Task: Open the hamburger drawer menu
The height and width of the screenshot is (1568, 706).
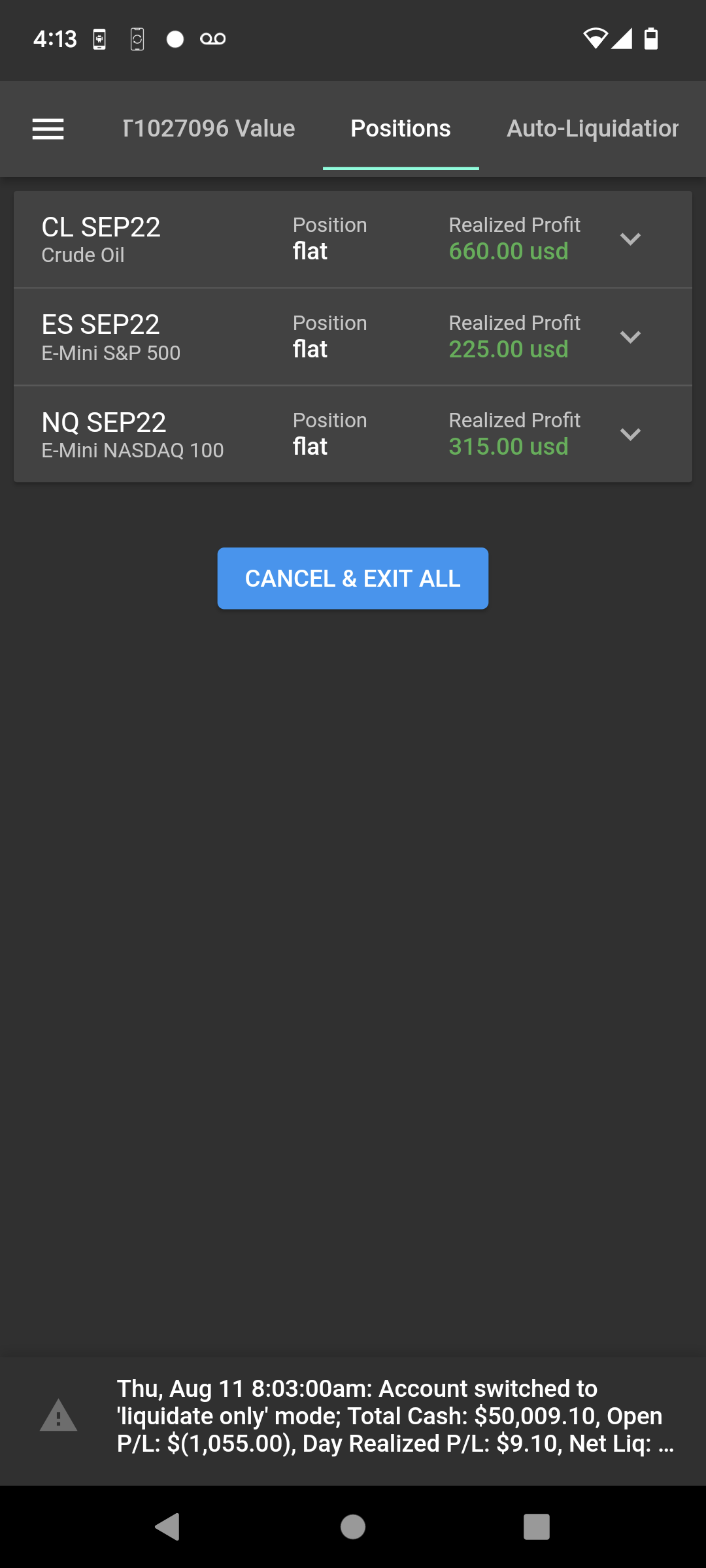Action: pyautogui.click(x=48, y=129)
